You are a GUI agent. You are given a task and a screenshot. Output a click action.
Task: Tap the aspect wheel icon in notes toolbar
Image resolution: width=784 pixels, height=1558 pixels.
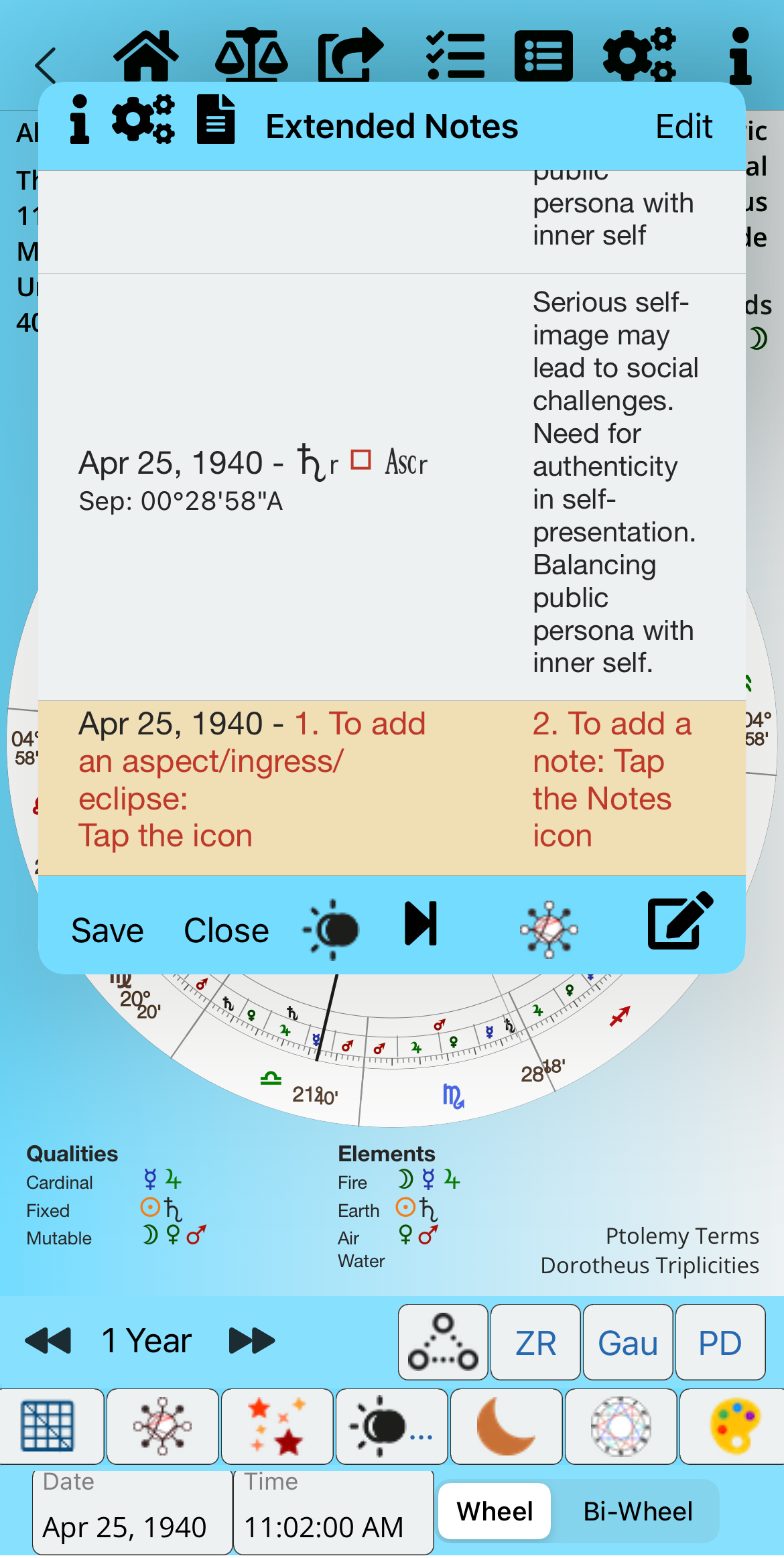(x=549, y=929)
